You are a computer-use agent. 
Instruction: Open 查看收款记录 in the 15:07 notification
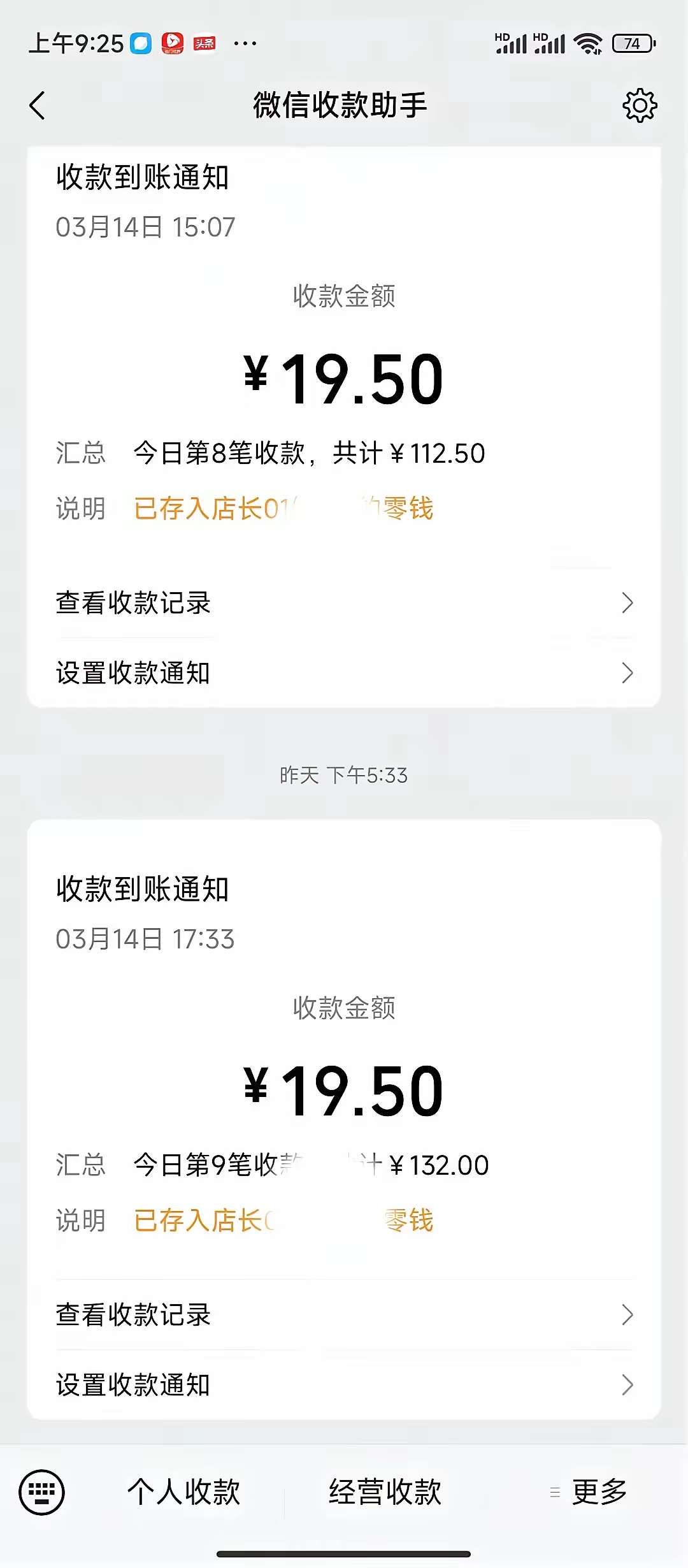click(344, 603)
